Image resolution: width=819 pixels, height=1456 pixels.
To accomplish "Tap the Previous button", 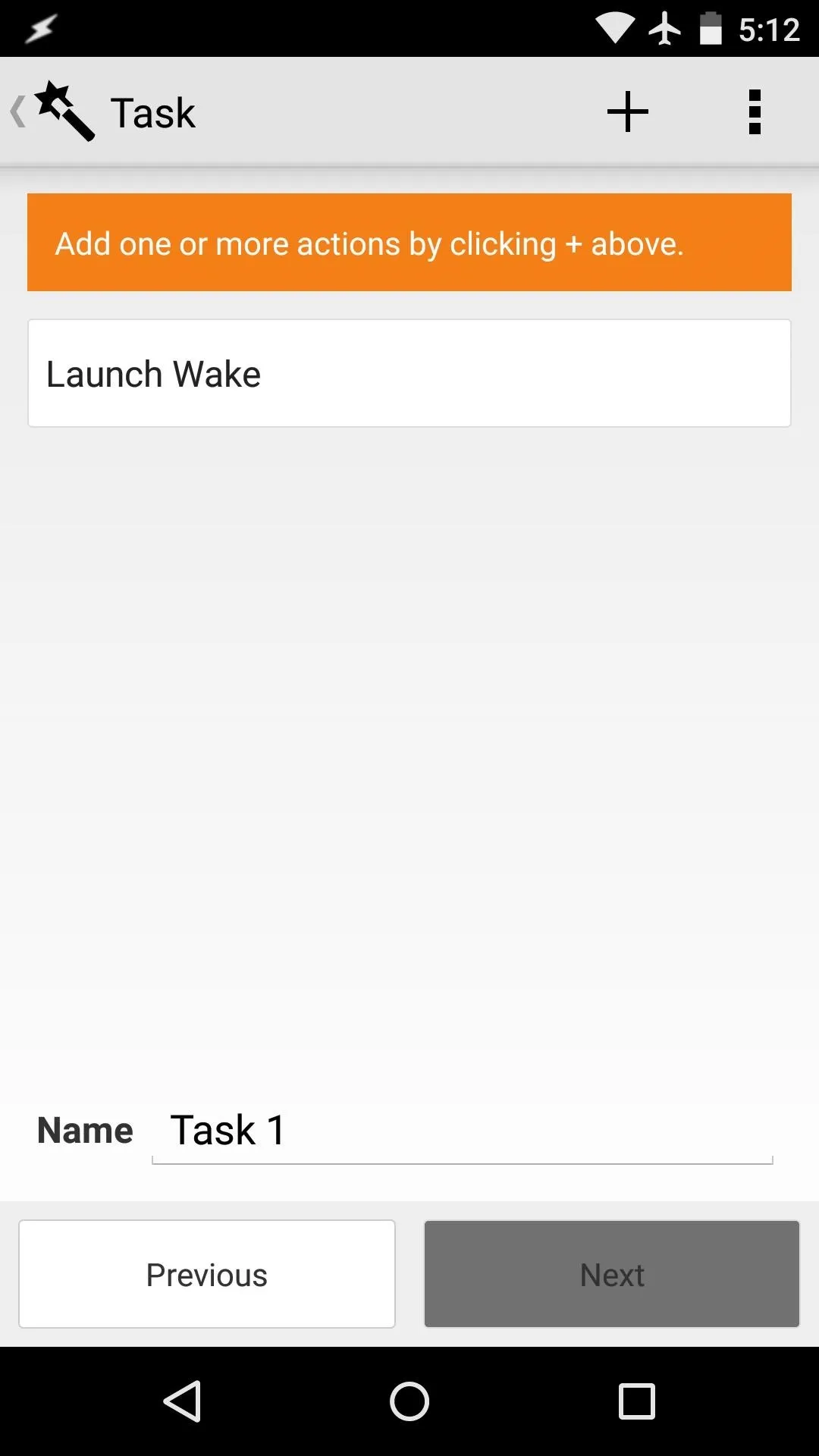I will tap(207, 1274).
